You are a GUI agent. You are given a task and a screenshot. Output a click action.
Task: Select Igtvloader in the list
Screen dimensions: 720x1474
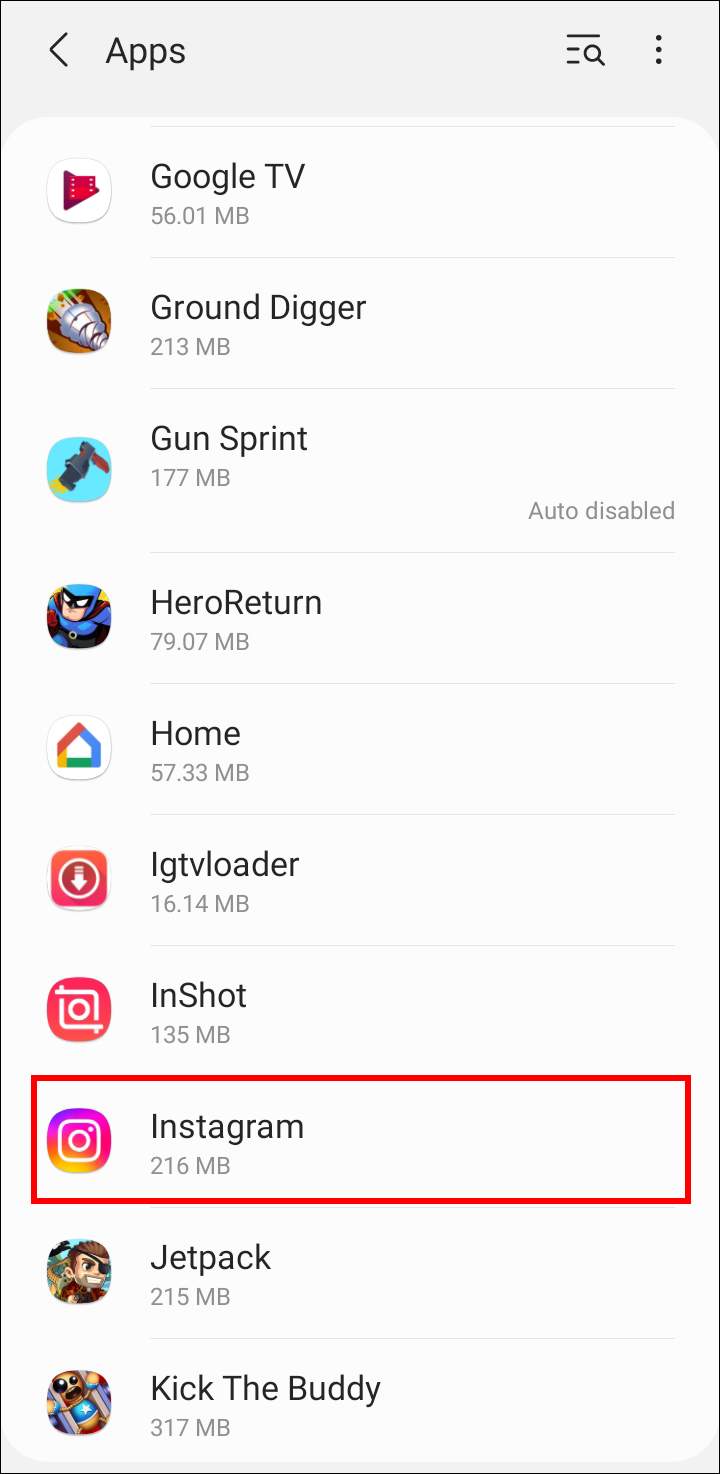360,881
